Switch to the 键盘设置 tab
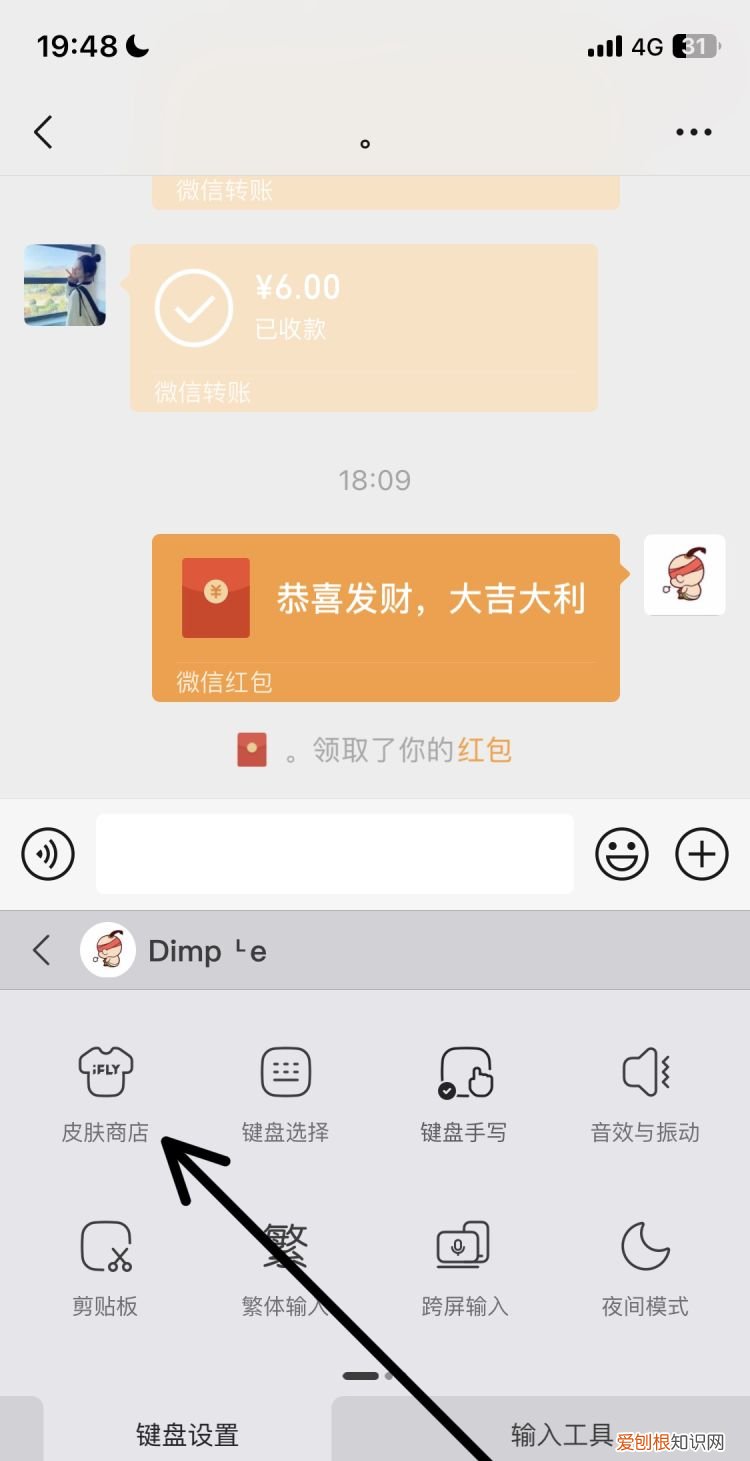This screenshot has height=1461, width=750. 187,1434
